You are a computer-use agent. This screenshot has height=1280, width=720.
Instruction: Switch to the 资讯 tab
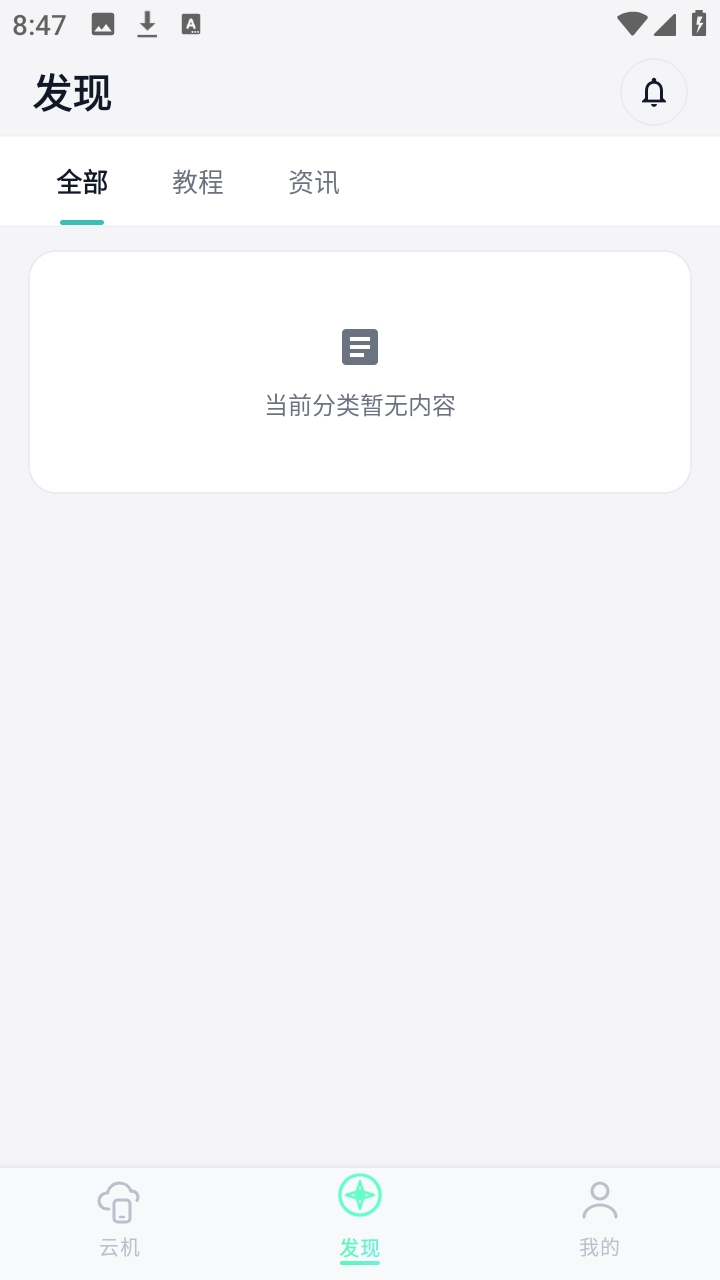(314, 183)
